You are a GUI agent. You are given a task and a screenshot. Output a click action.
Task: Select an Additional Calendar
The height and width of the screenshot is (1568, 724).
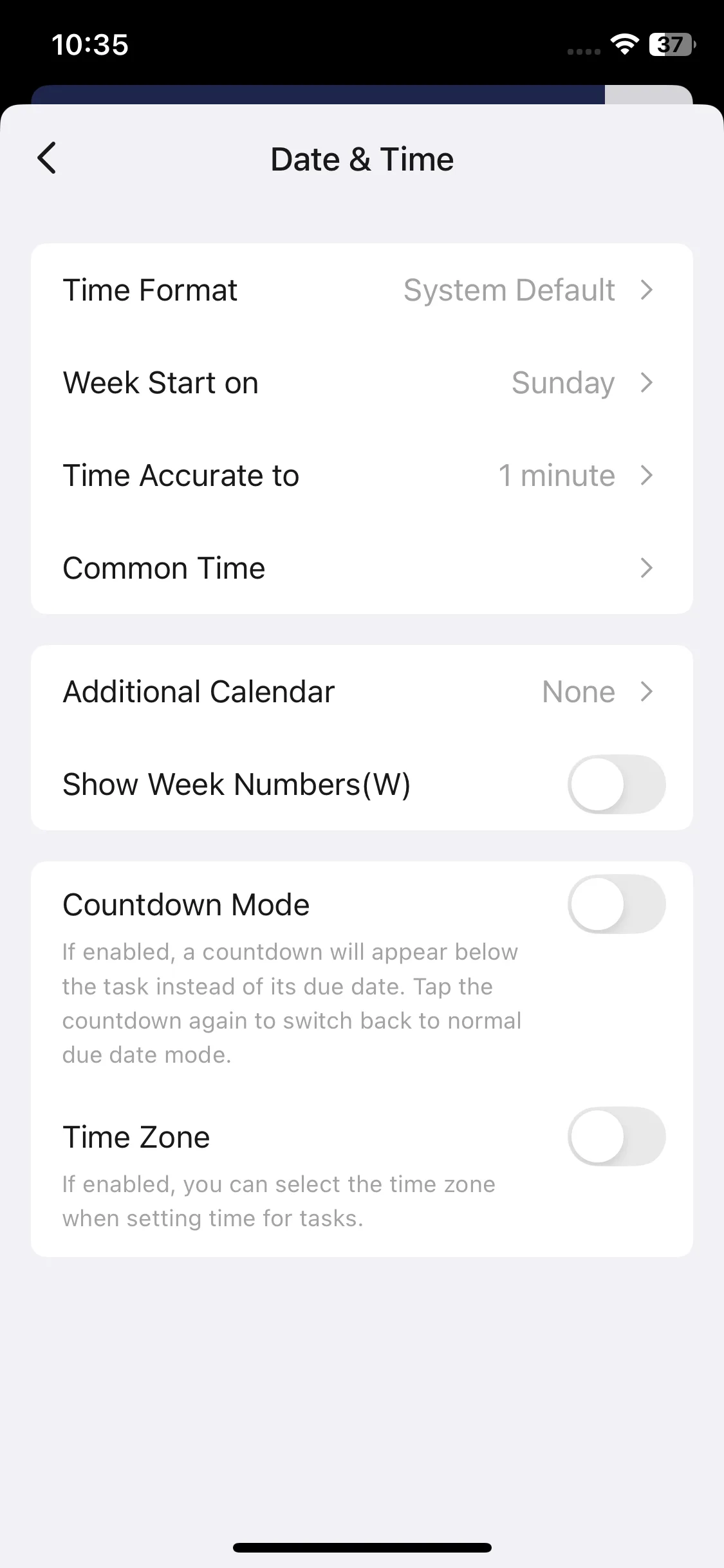point(362,692)
